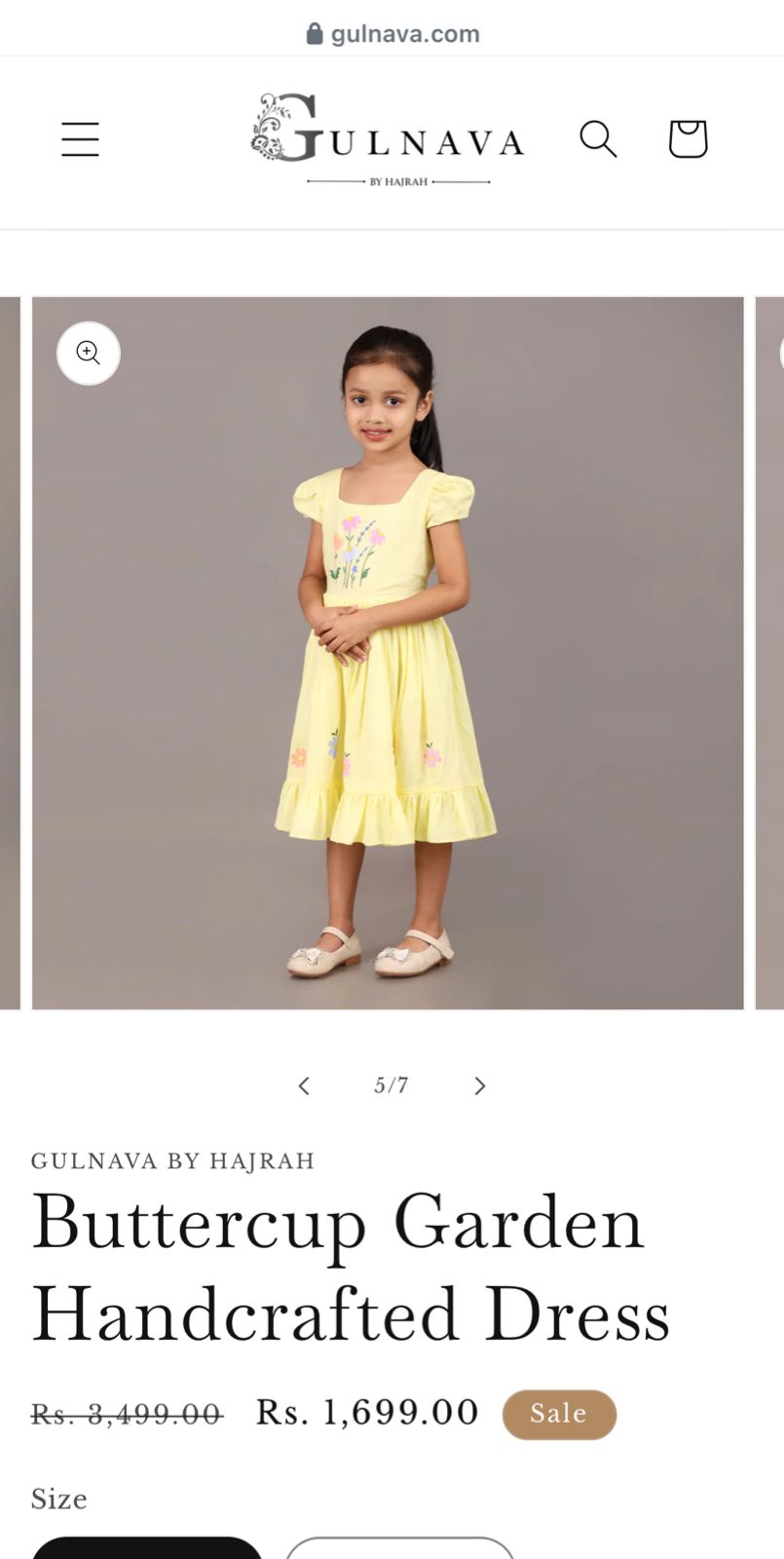Open the yellow dress product photo
The image size is (784, 1559).
click(388, 653)
